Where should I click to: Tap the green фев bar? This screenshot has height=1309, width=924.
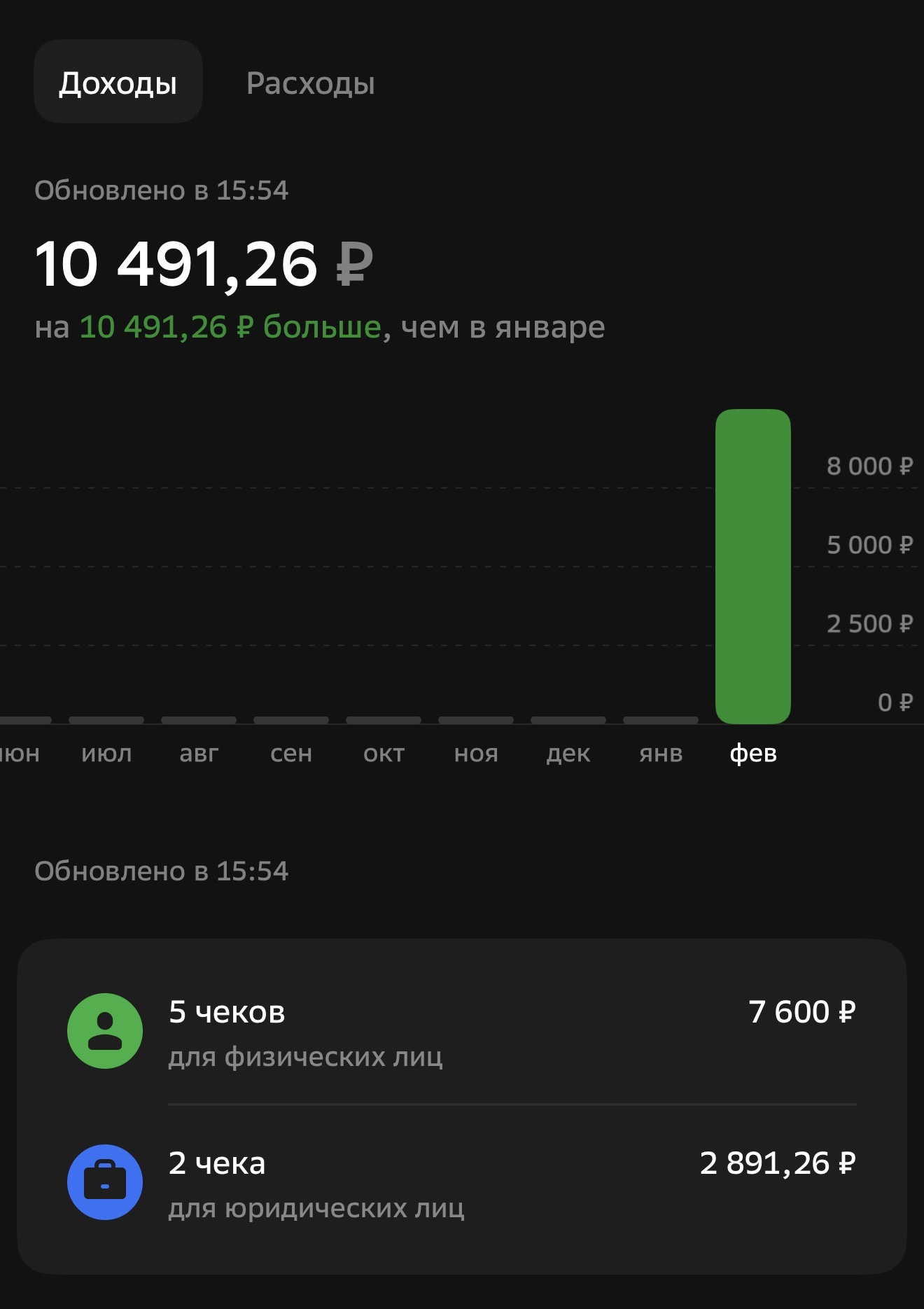coord(752,566)
